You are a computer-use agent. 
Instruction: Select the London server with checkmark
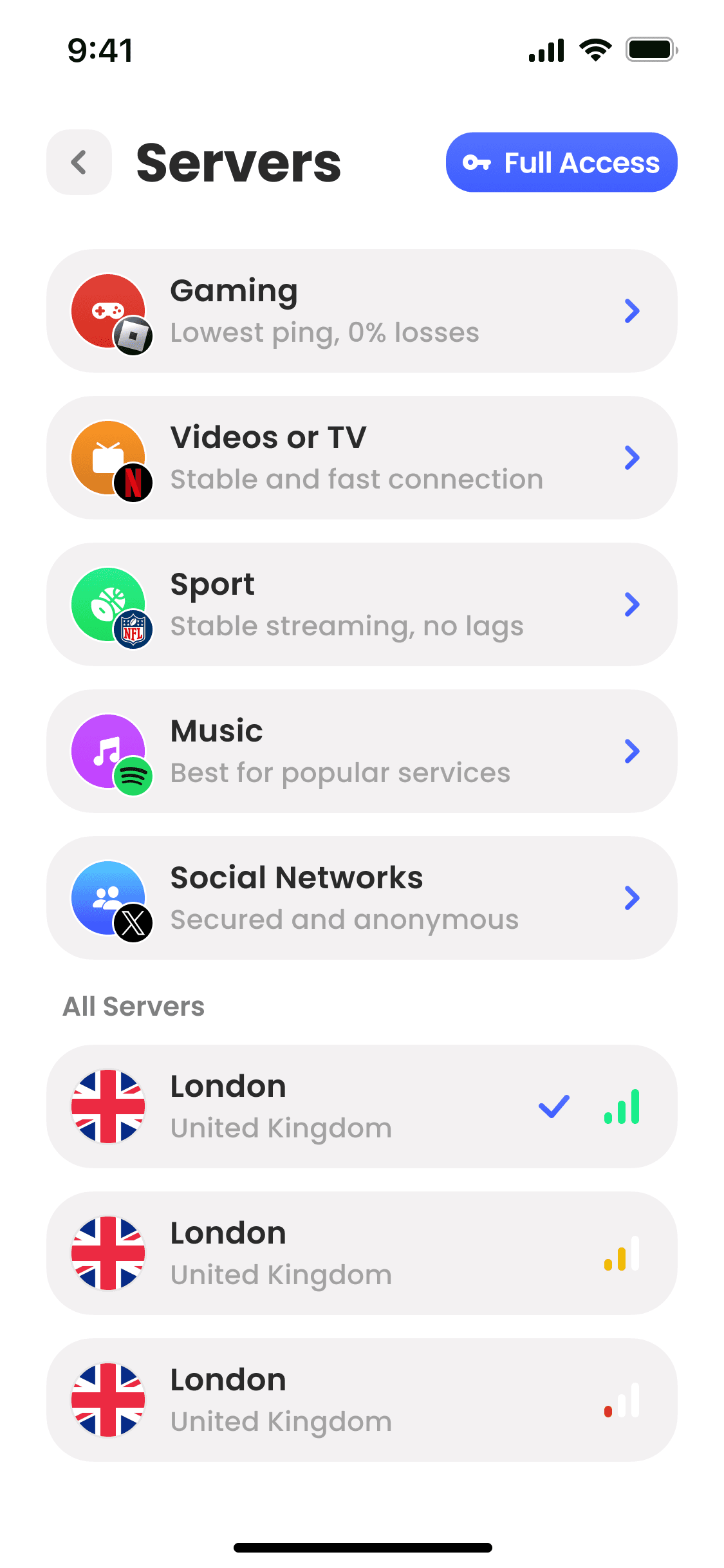pos(362,1106)
